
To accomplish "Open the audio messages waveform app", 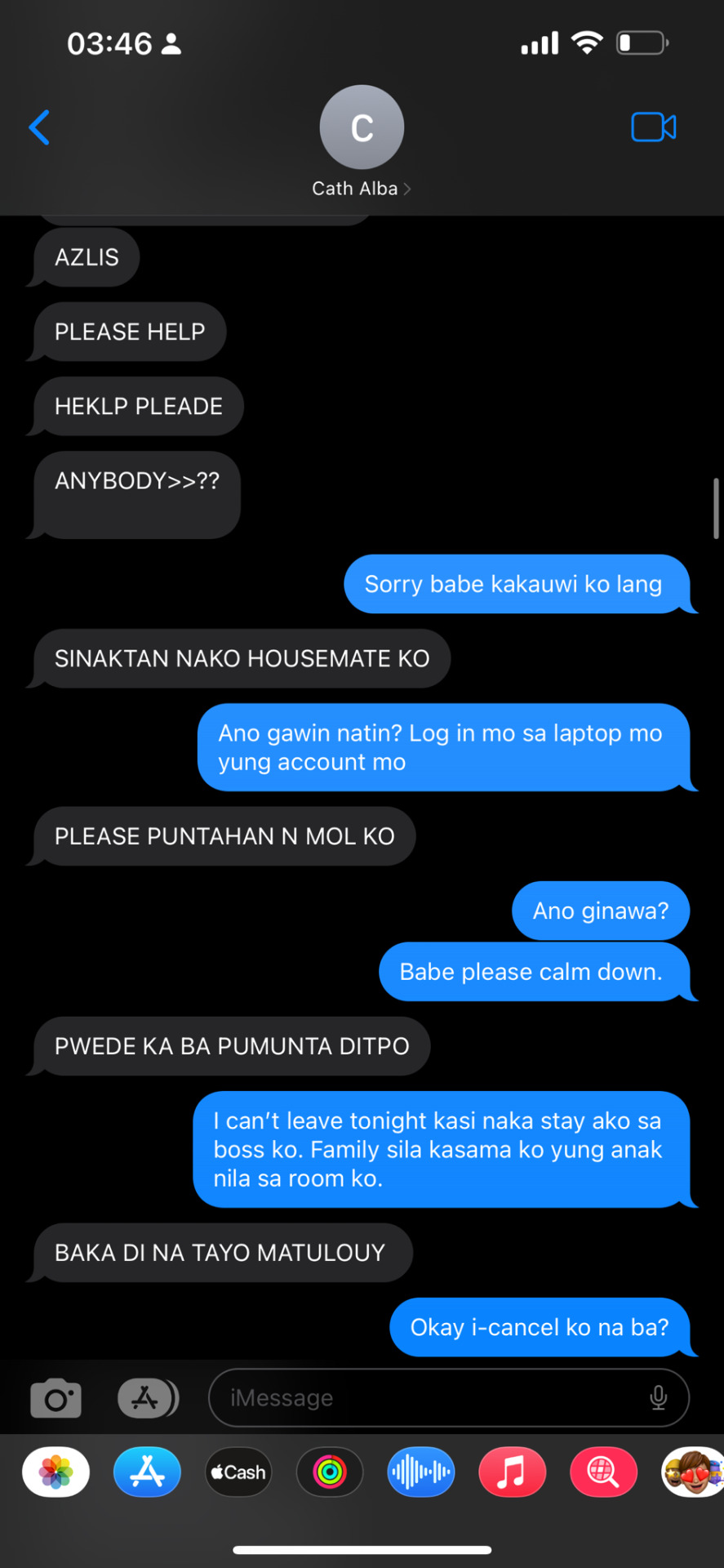I will (x=421, y=1472).
